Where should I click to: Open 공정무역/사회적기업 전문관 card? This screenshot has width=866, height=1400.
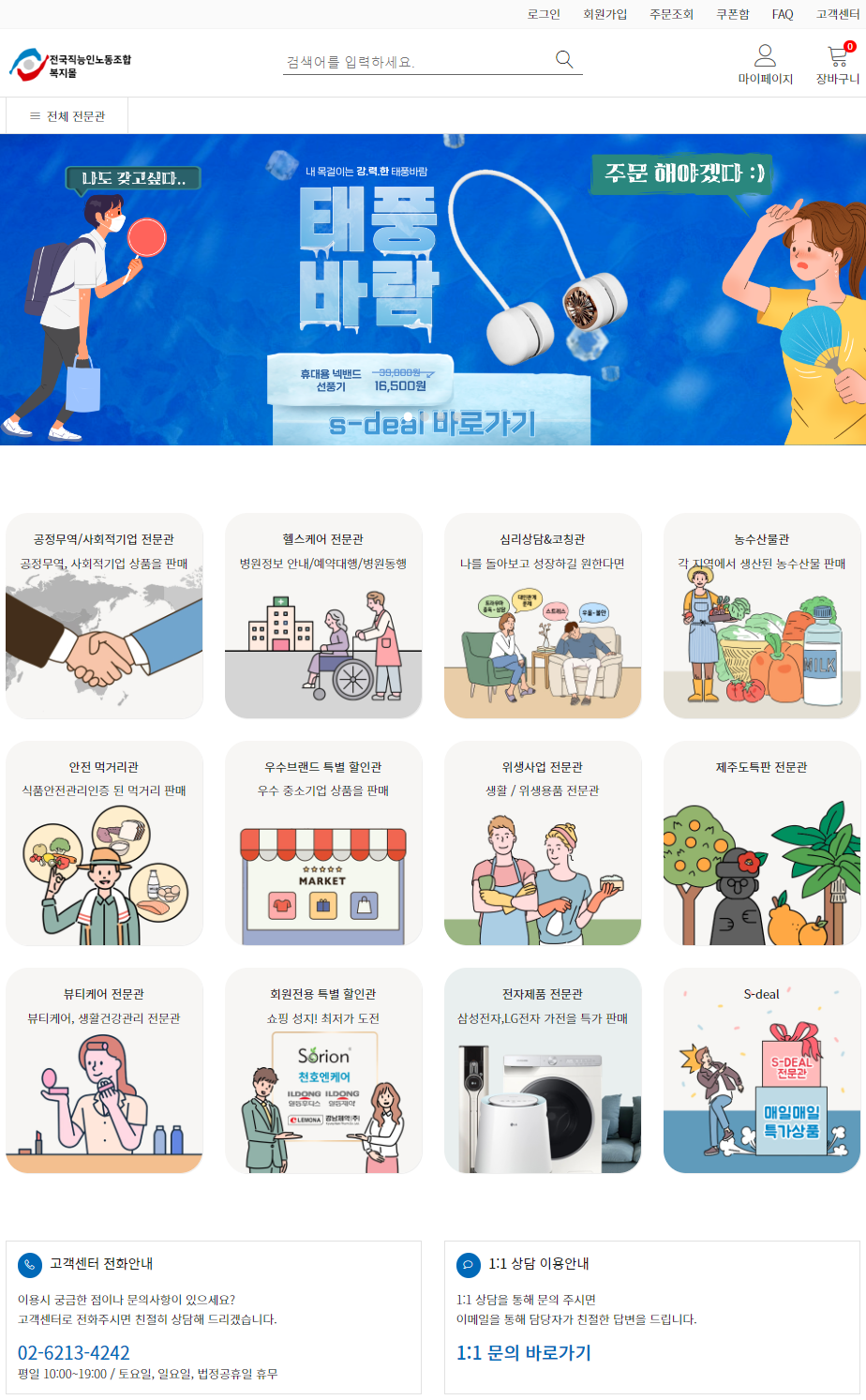104,616
